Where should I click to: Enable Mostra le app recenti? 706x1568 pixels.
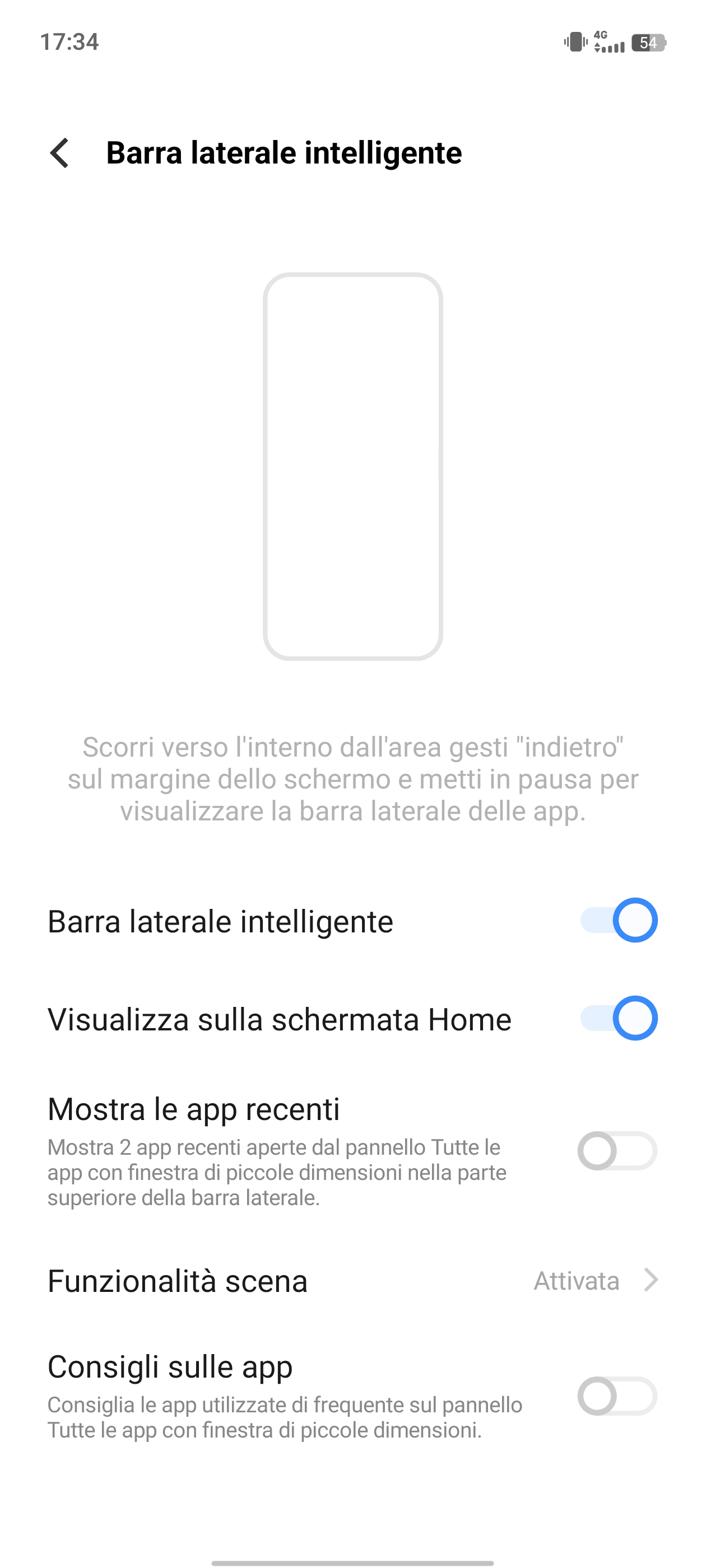click(x=616, y=1151)
